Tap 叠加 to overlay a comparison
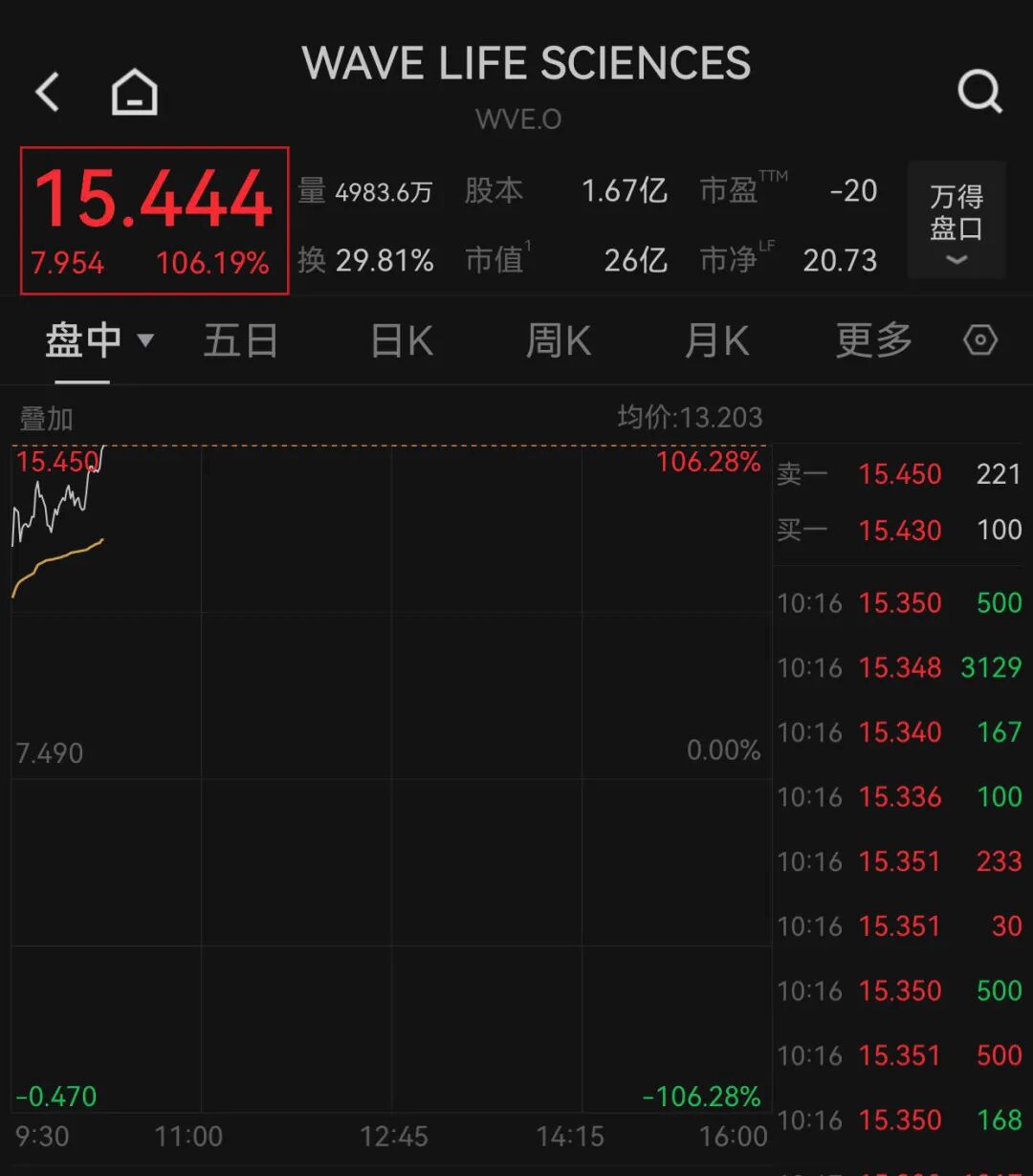The width and height of the screenshot is (1033, 1176). tap(46, 418)
